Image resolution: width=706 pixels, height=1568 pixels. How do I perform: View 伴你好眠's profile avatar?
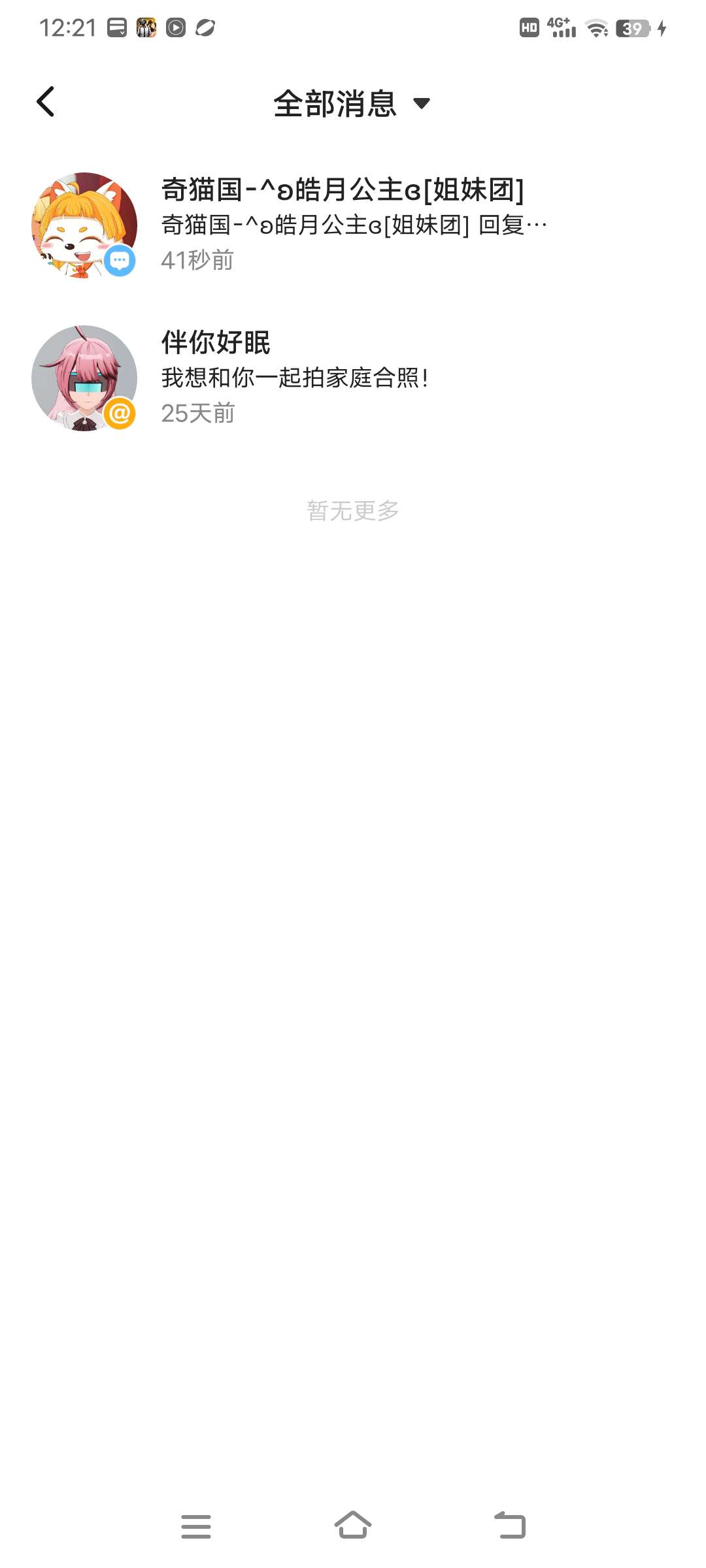(84, 378)
